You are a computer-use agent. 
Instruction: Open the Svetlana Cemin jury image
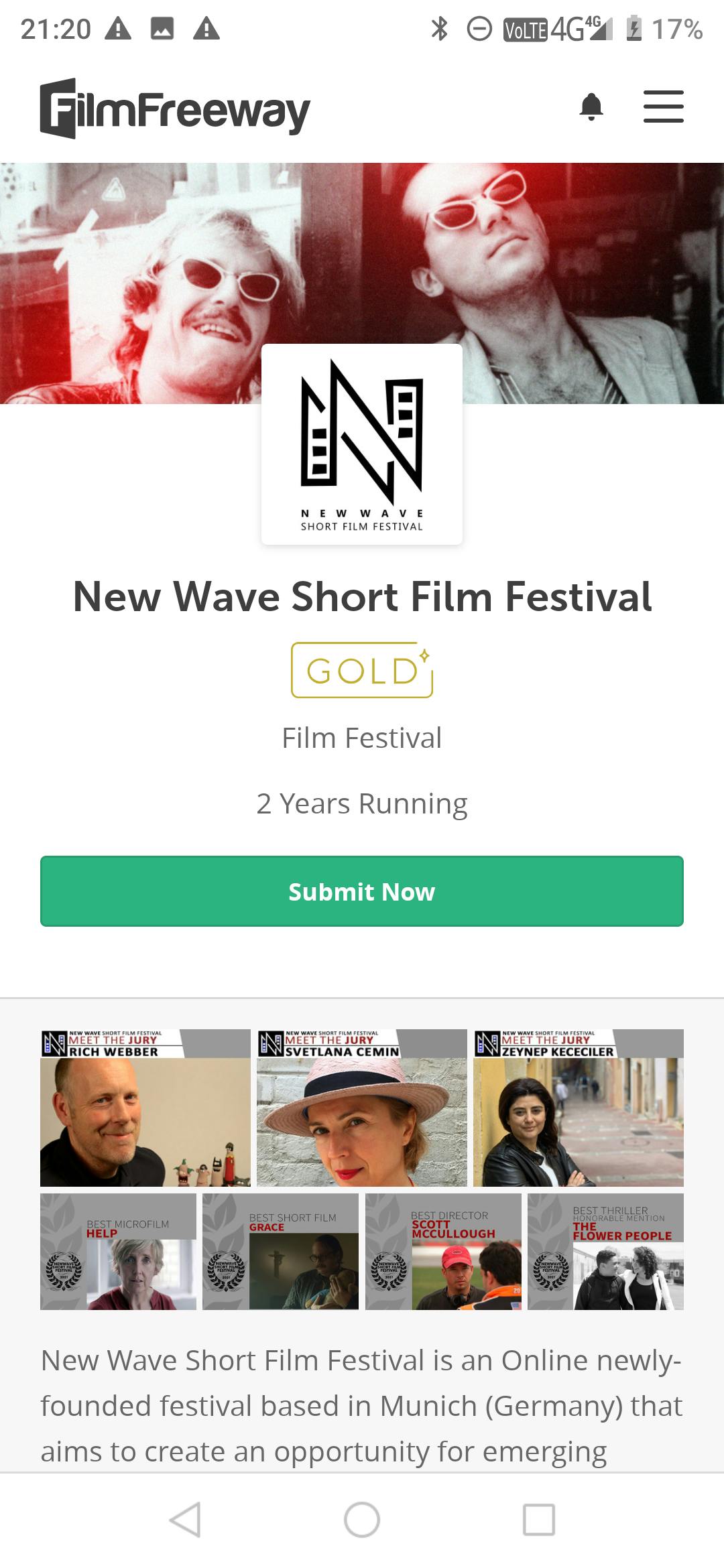click(x=362, y=1108)
